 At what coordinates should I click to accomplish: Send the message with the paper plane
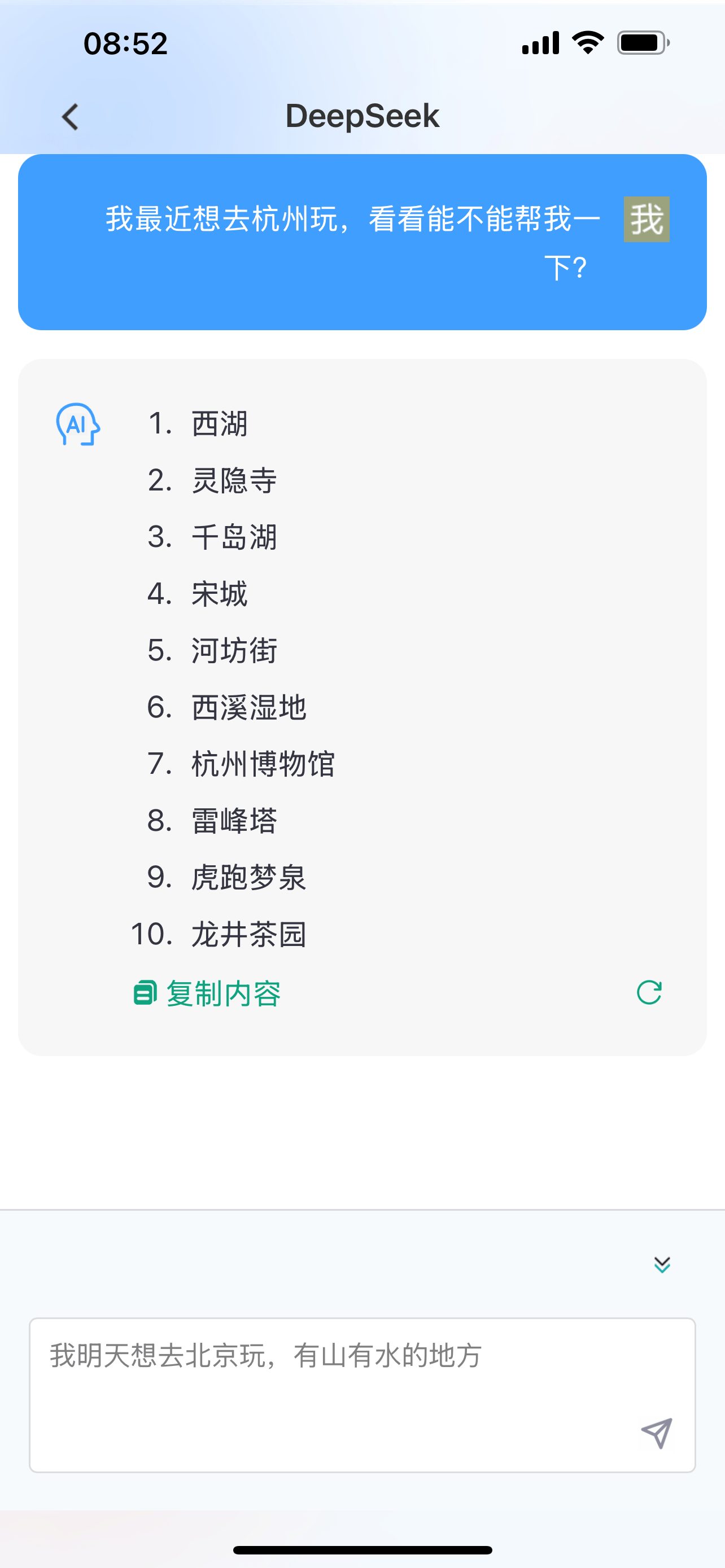pyautogui.click(x=656, y=1433)
